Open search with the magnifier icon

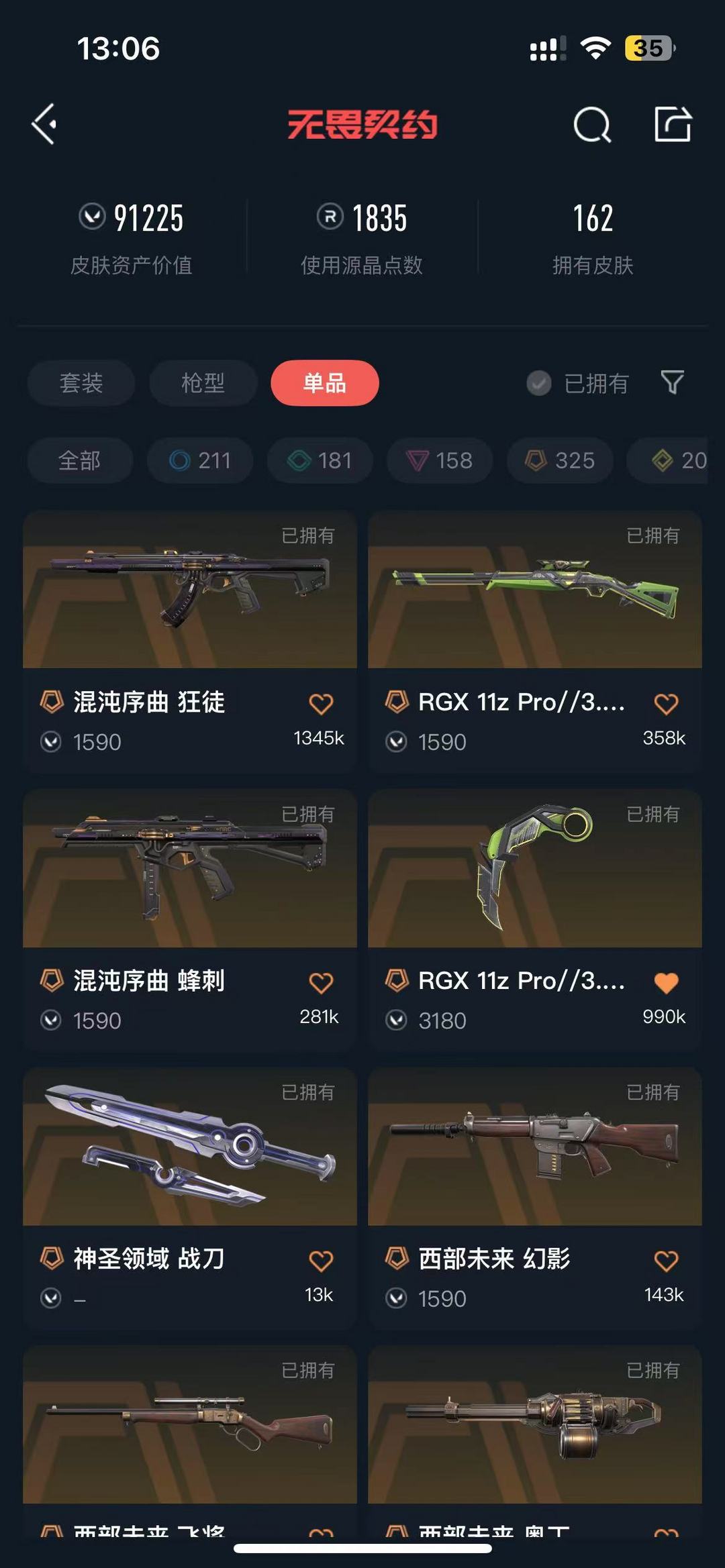592,125
